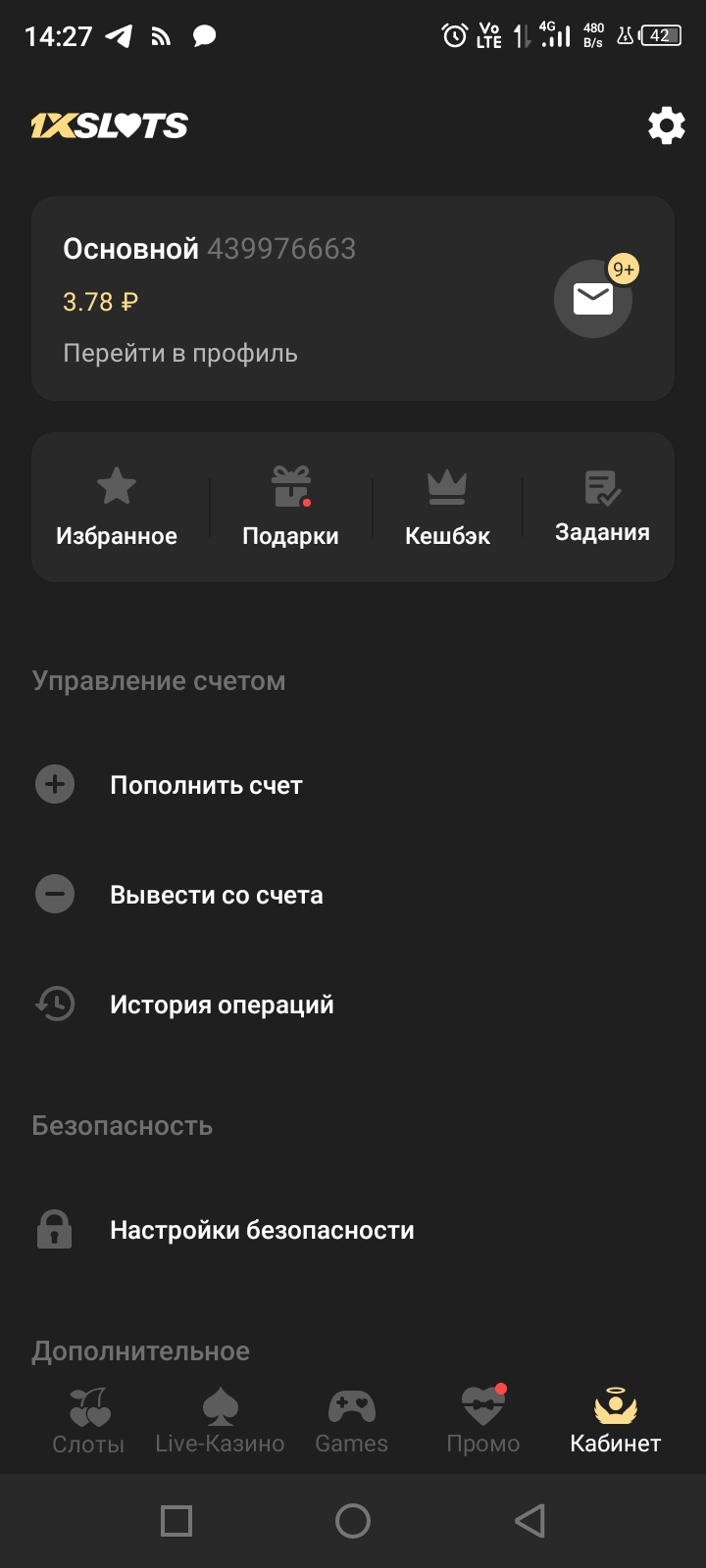Switch to the Live-Казино tab
This screenshot has width=706, height=1568.
pyautogui.click(x=220, y=1423)
